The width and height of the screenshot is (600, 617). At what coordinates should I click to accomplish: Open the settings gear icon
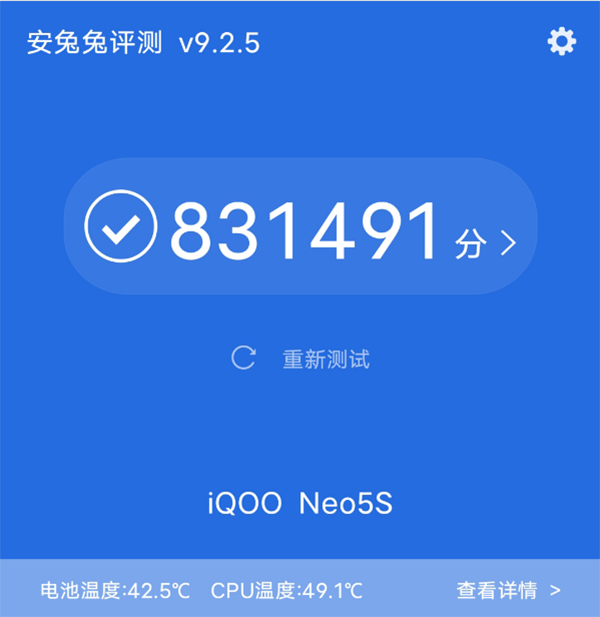pos(562,42)
